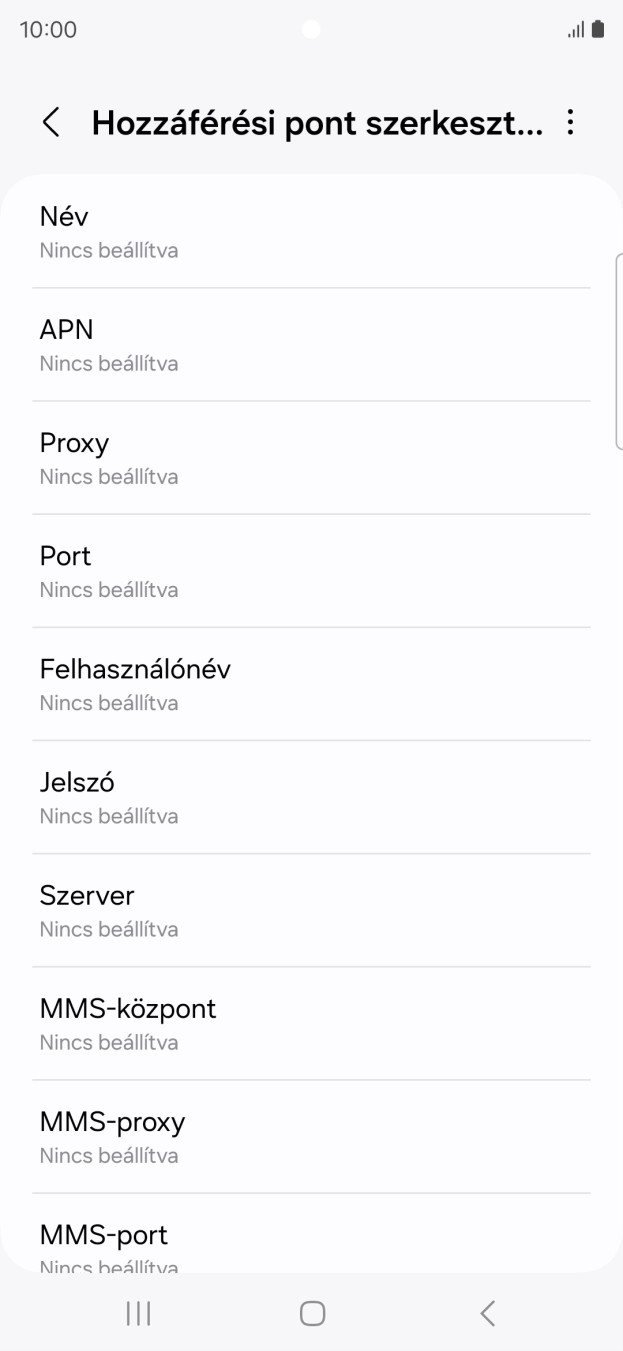This screenshot has width=623, height=1351.
Task: Open the three-dot overflow menu
Action: click(570, 123)
